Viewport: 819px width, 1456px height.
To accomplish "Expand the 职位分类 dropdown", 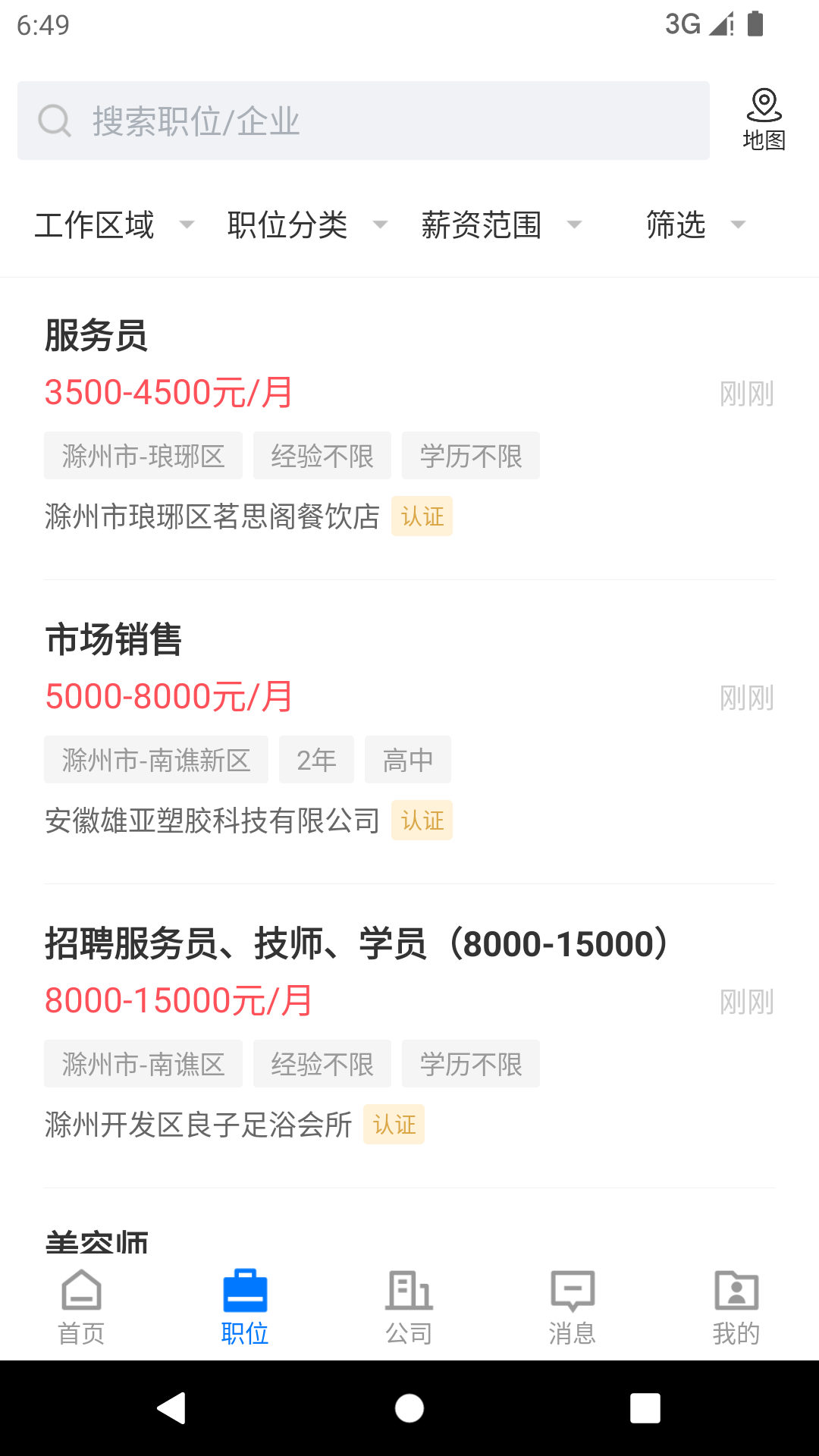I will click(x=307, y=224).
